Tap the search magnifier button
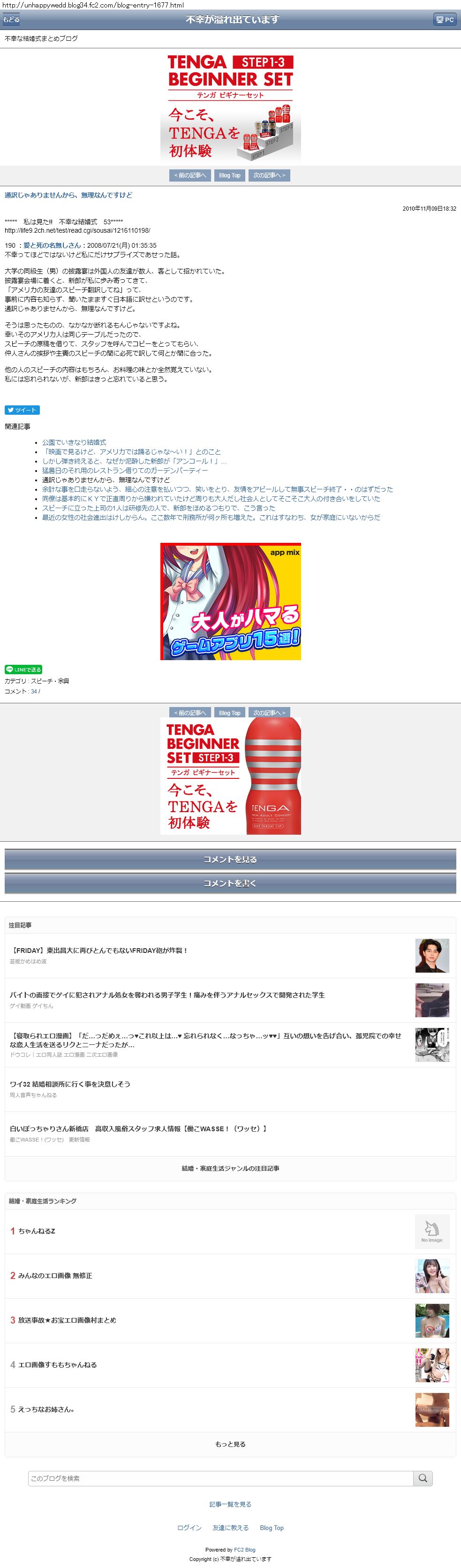Screen dimensions: 461x1568 (423, 1478)
